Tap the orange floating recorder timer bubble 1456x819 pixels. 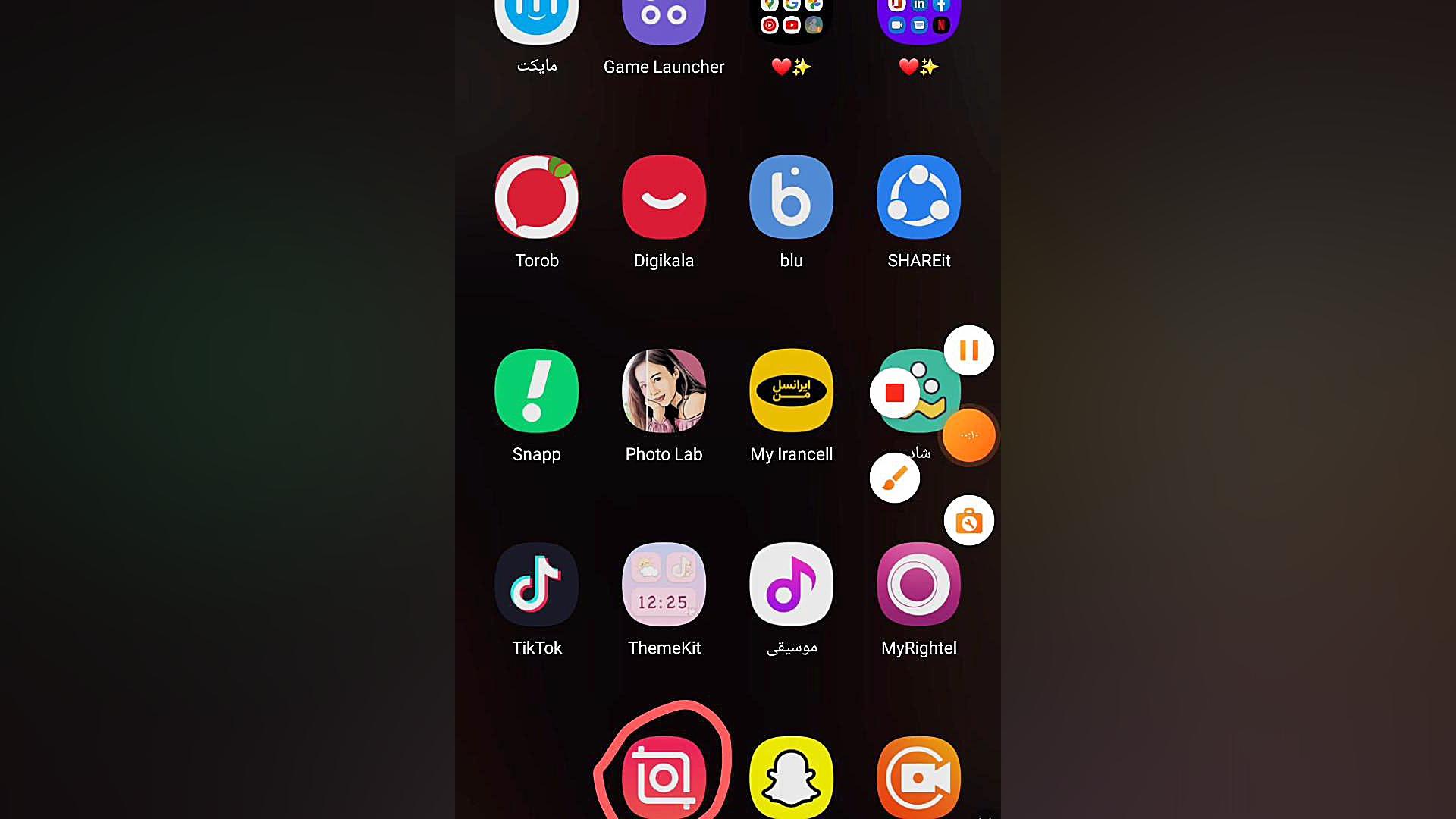968,435
